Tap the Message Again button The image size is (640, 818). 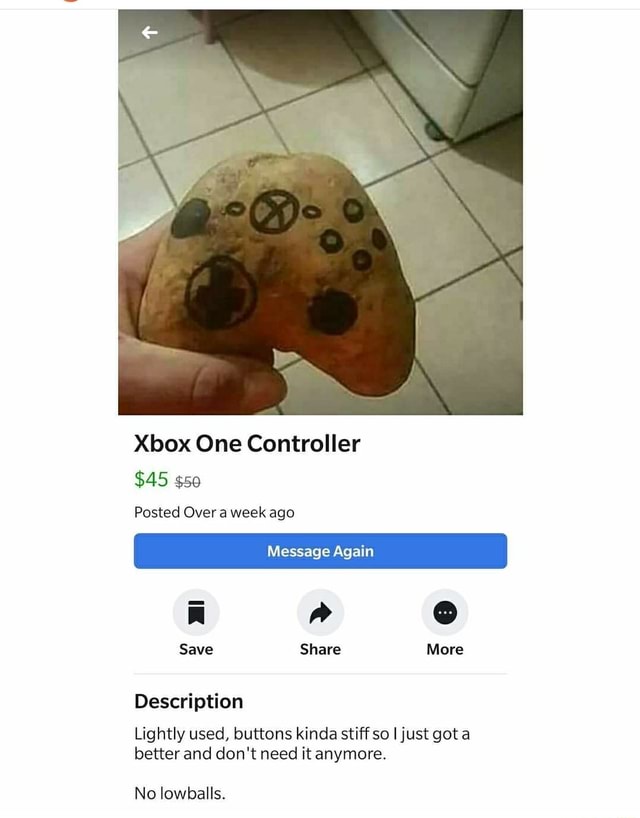[x=320, y=551]
